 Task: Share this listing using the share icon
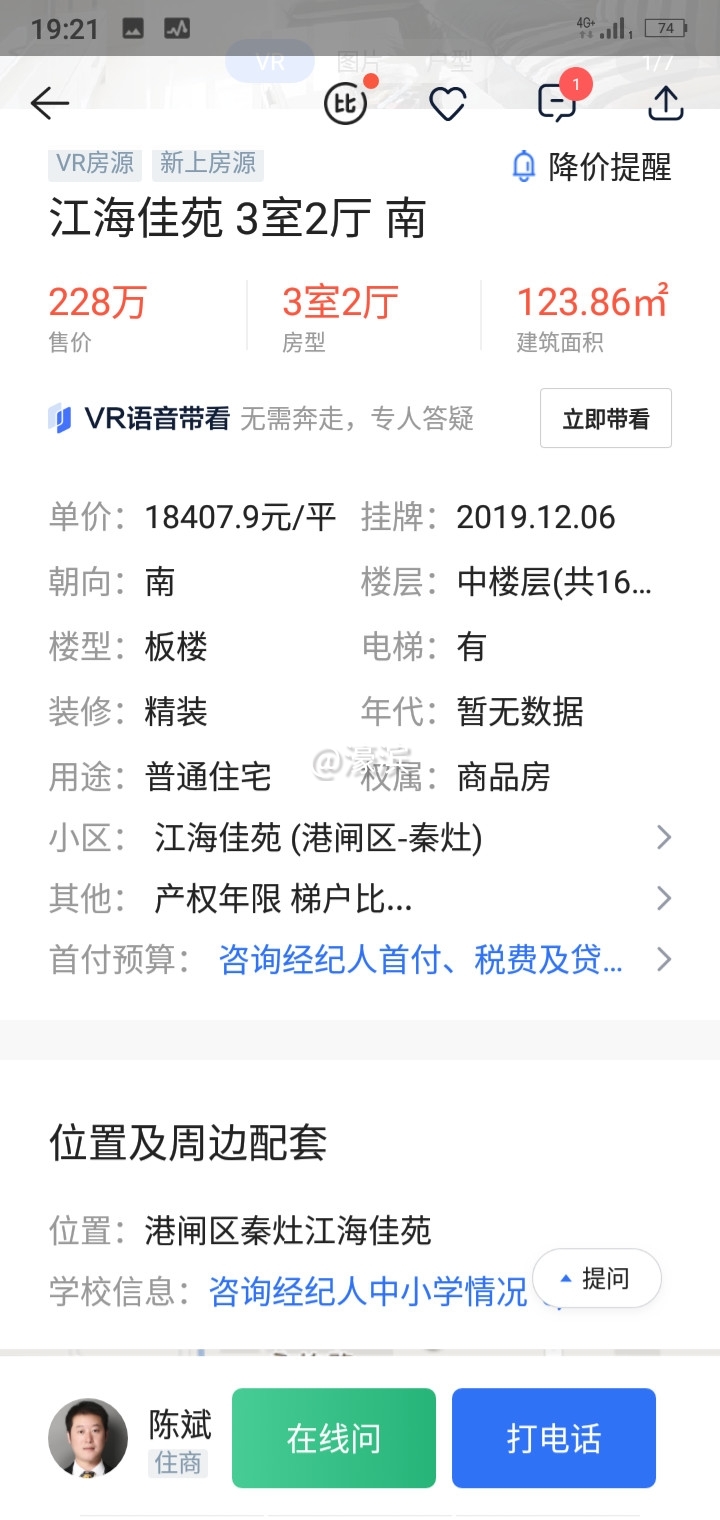coord(665,103)
